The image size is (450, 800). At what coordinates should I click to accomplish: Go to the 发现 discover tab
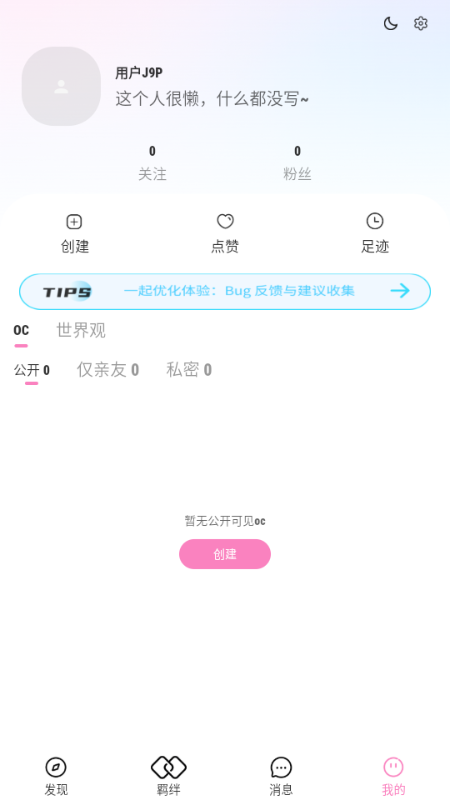click(56, 776)
